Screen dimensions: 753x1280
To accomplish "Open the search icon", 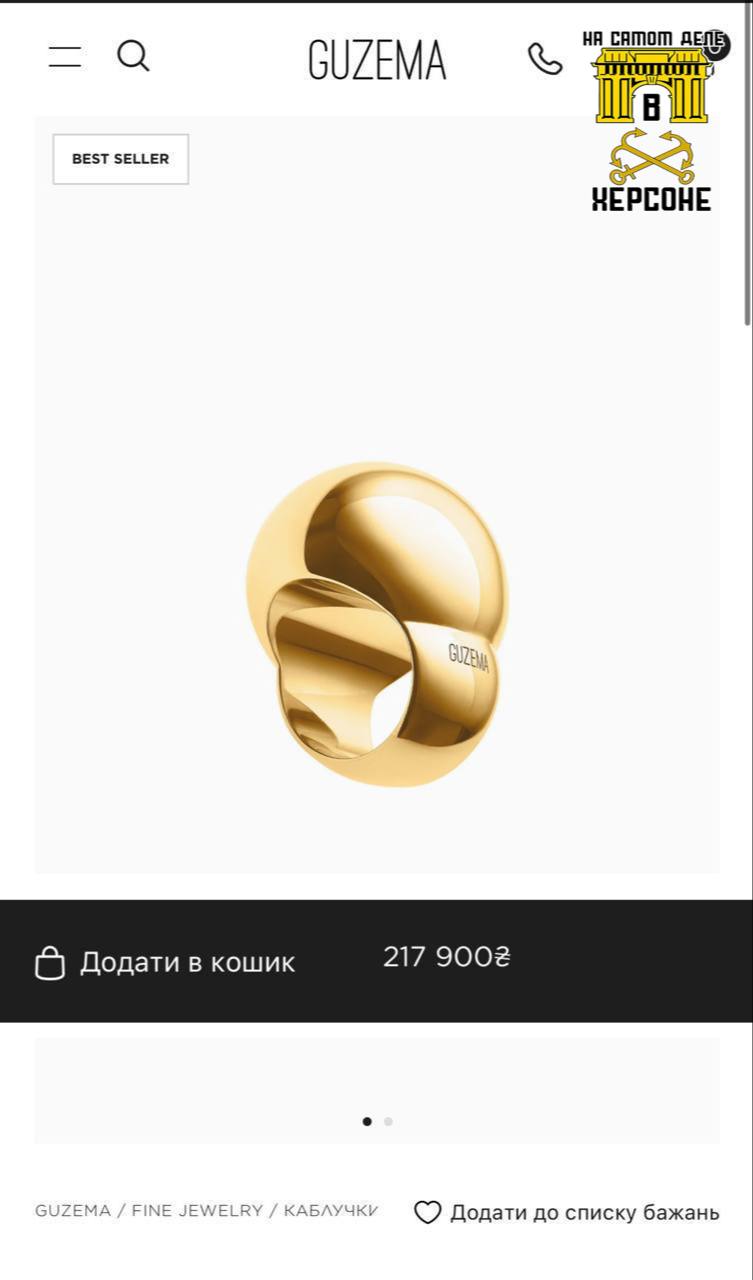I will coord(133,56).
